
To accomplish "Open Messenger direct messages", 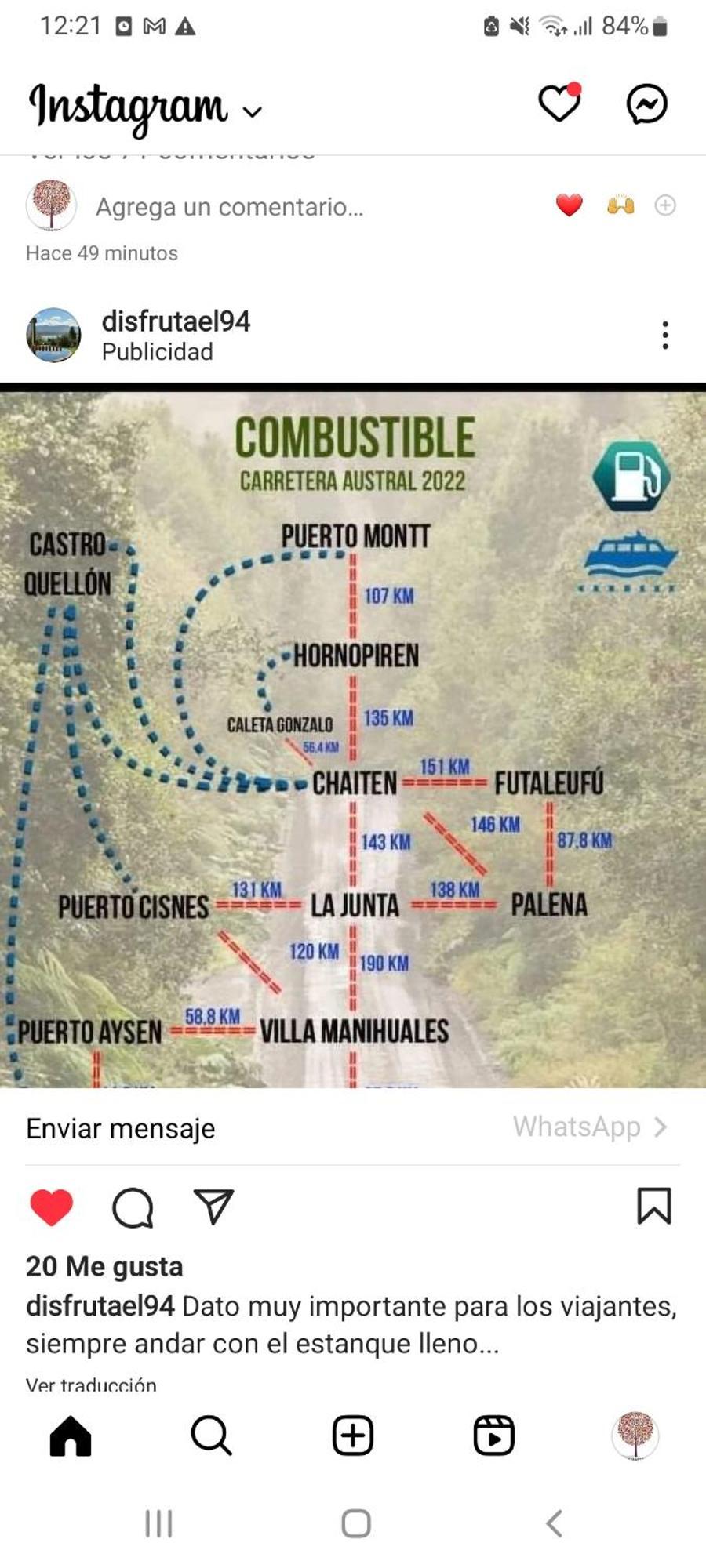I will (646, 103).
